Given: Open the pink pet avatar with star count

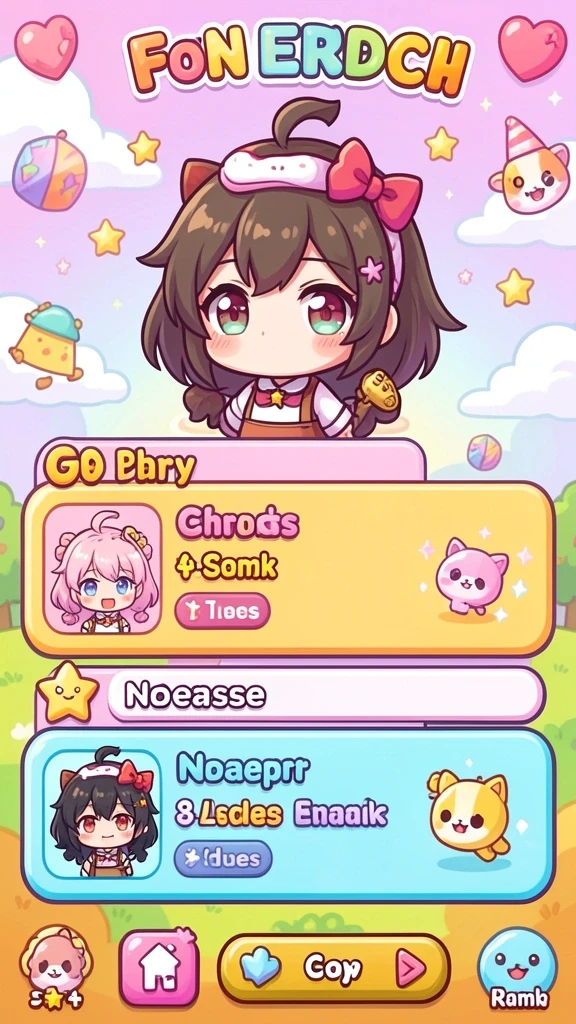Looking at the screenshot, I should coord(56,966).
